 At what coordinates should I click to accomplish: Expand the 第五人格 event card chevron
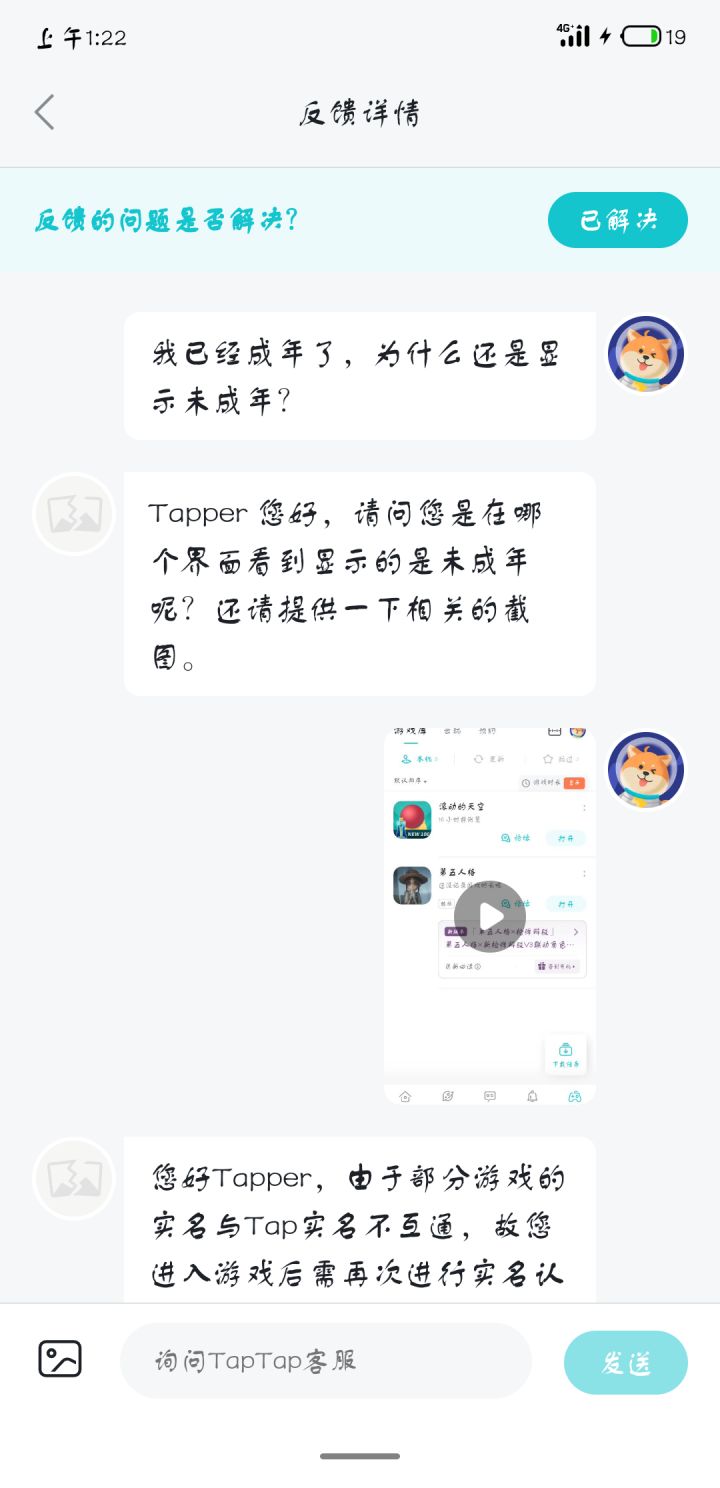coord(576,932)
